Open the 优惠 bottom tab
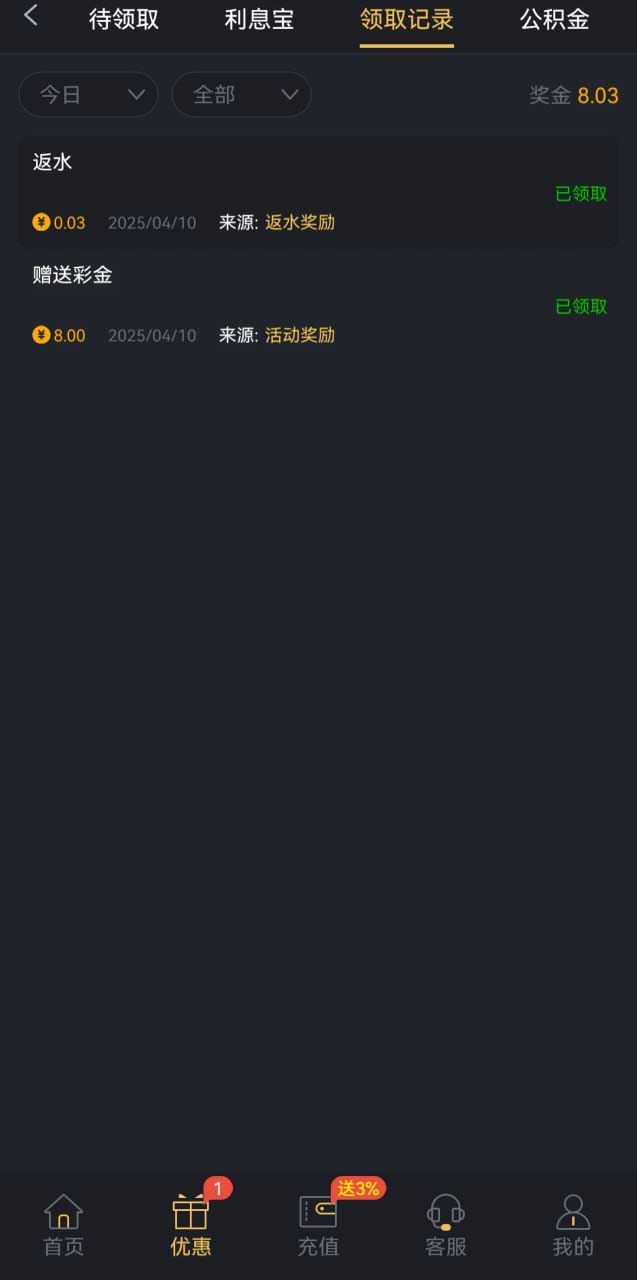The width and height of the screenshot is (637, 1280). pos(191,1225)
